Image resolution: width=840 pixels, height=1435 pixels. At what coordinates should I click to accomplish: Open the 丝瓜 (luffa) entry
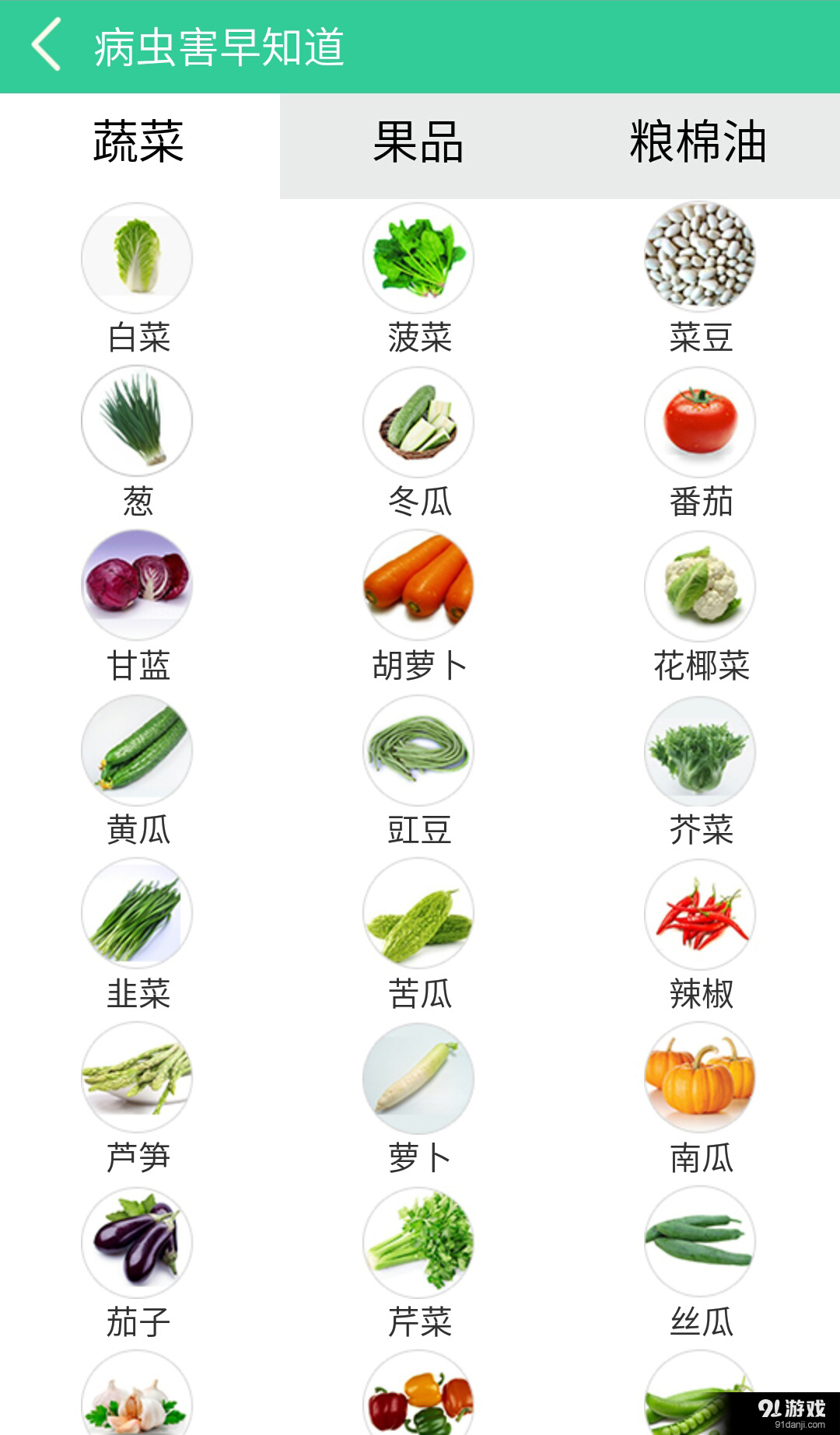point(700,1244)
